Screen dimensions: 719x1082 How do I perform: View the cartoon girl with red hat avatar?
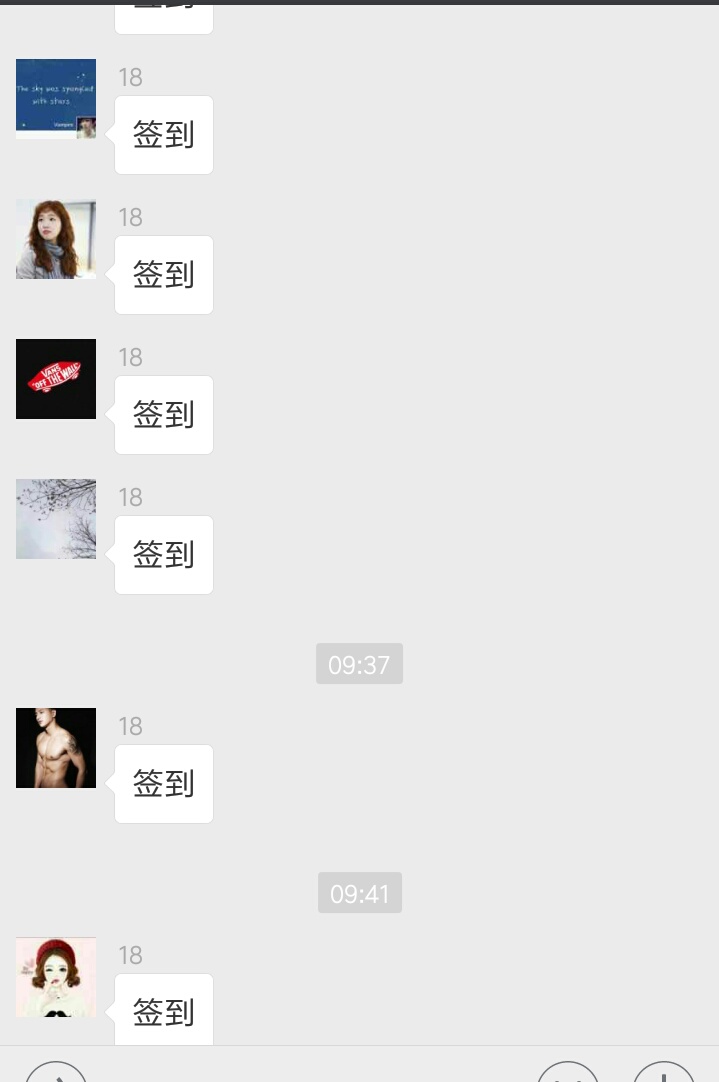point(56,977)
